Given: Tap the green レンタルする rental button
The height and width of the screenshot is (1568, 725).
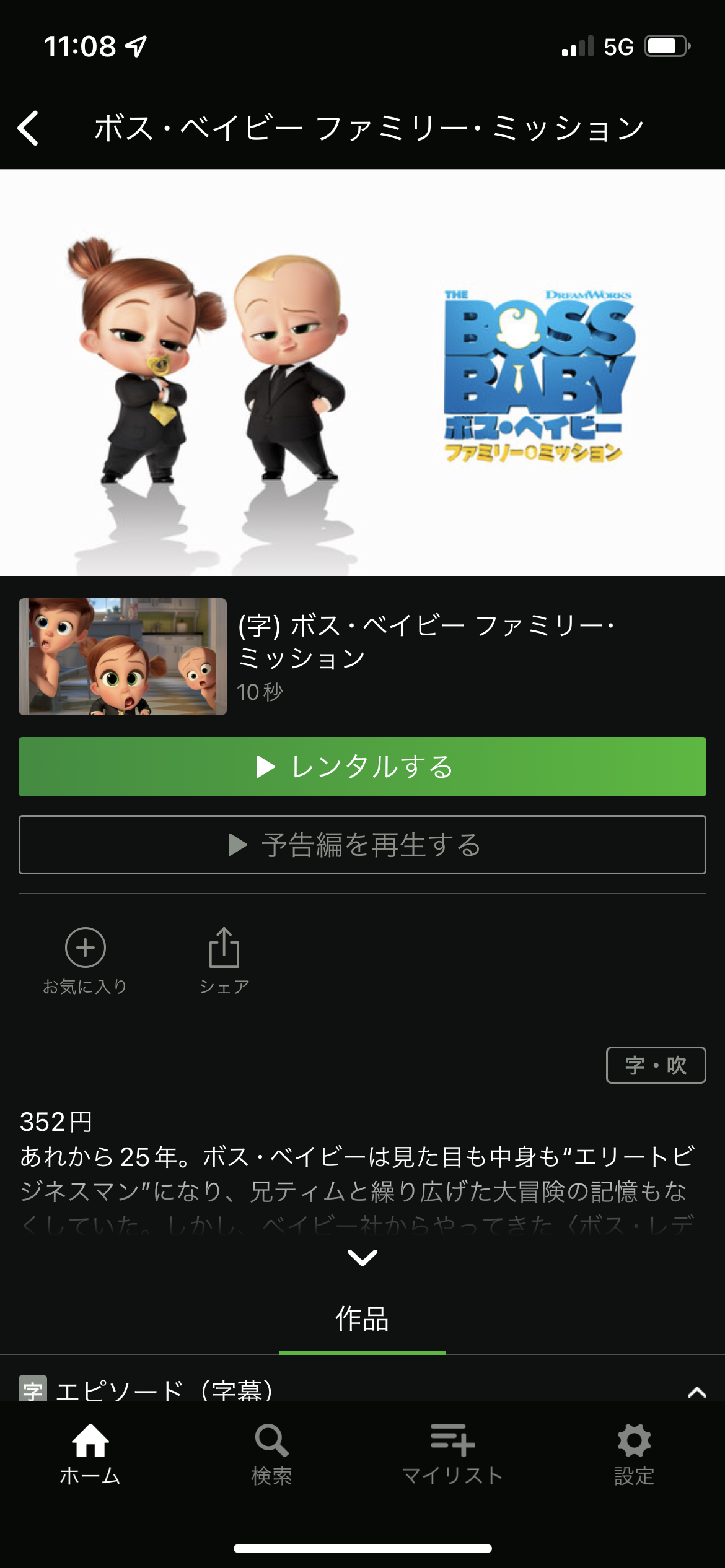Looking at the screenshot, I should click(362, 767).
